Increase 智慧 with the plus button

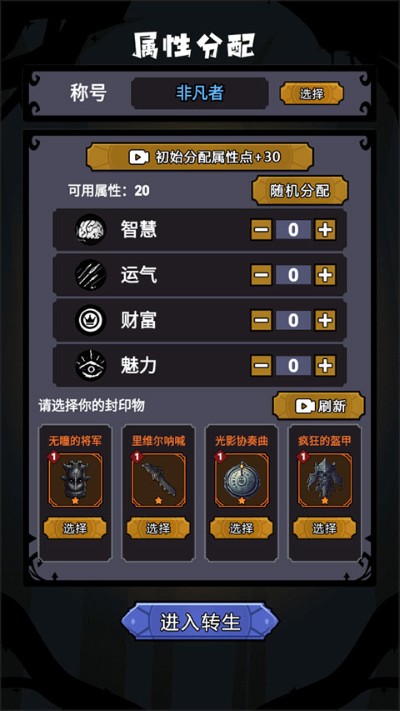325,230
